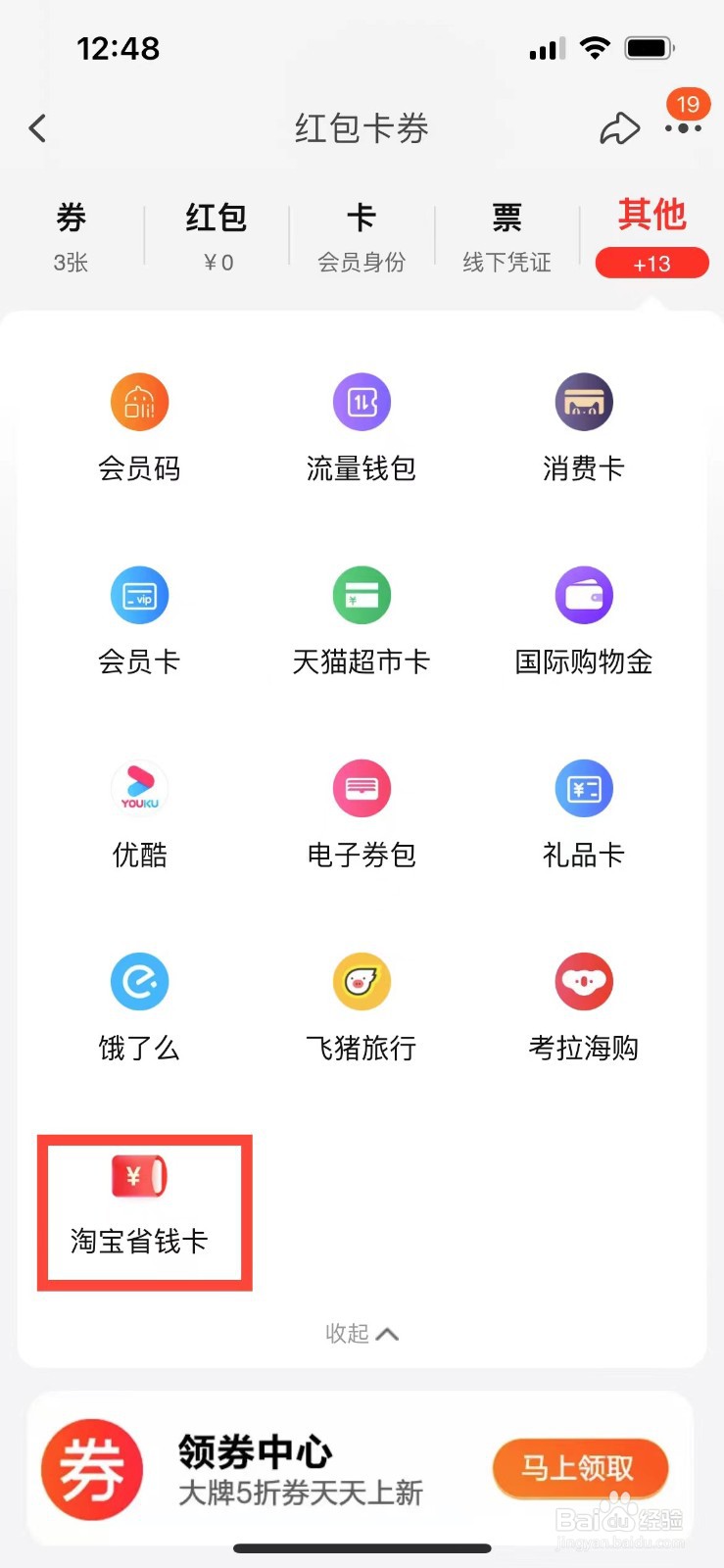Switch to the 券 tab
The width and height of the screenshot is (724, 1568).
pos(71,236)
